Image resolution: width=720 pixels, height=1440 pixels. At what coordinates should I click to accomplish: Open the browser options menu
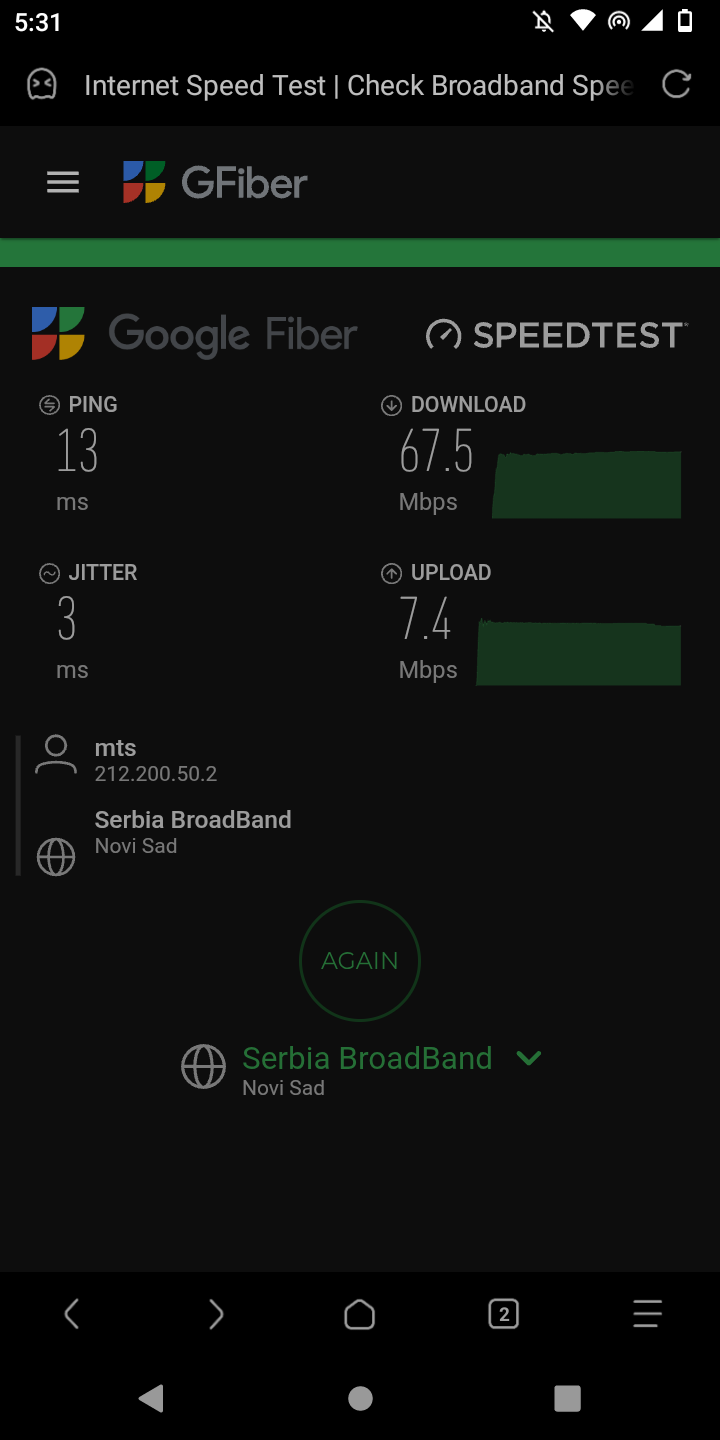point(648,1314)
